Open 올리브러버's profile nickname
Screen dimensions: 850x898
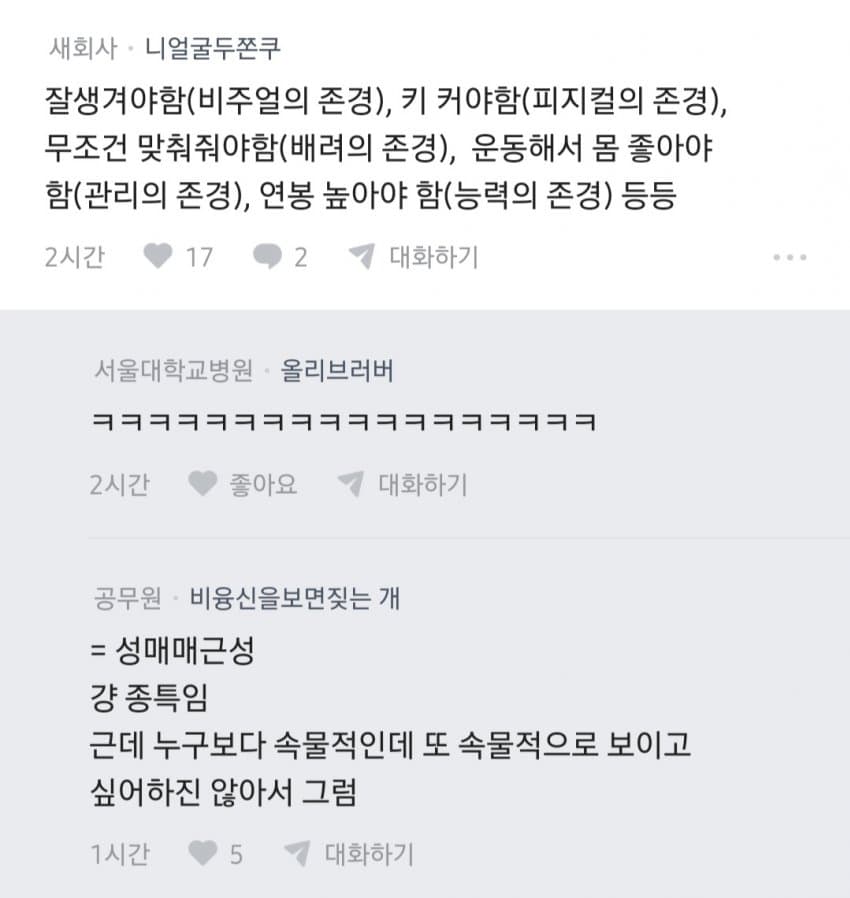pos(337,371)
